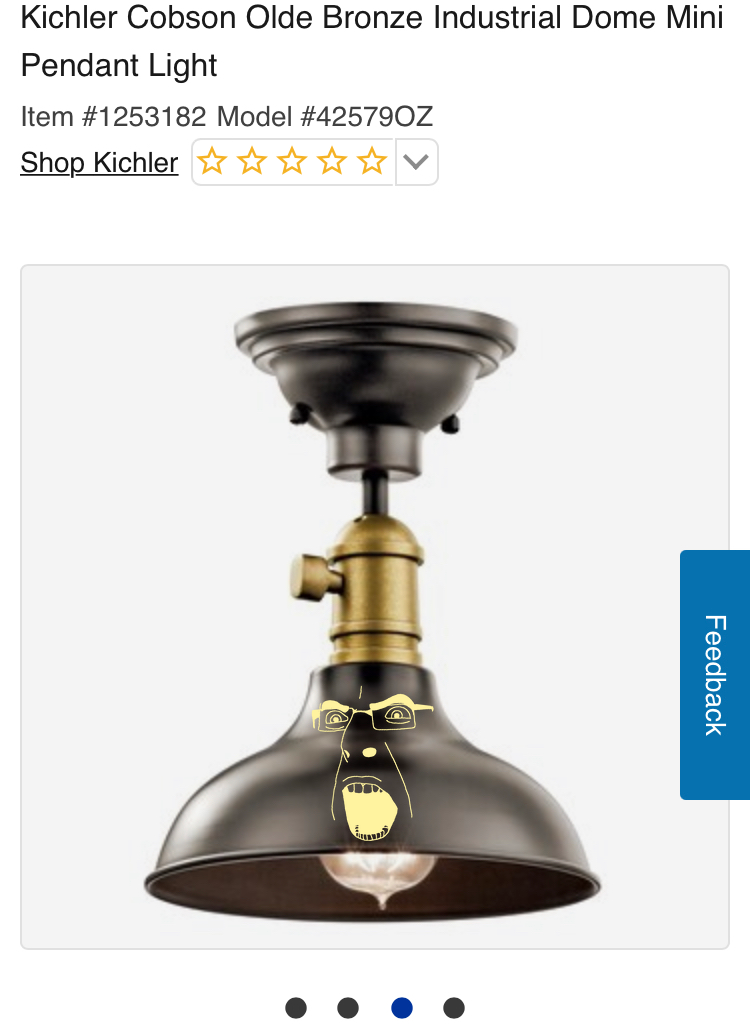
Task: Go to the first image dot
Action: coord(296,1007)
